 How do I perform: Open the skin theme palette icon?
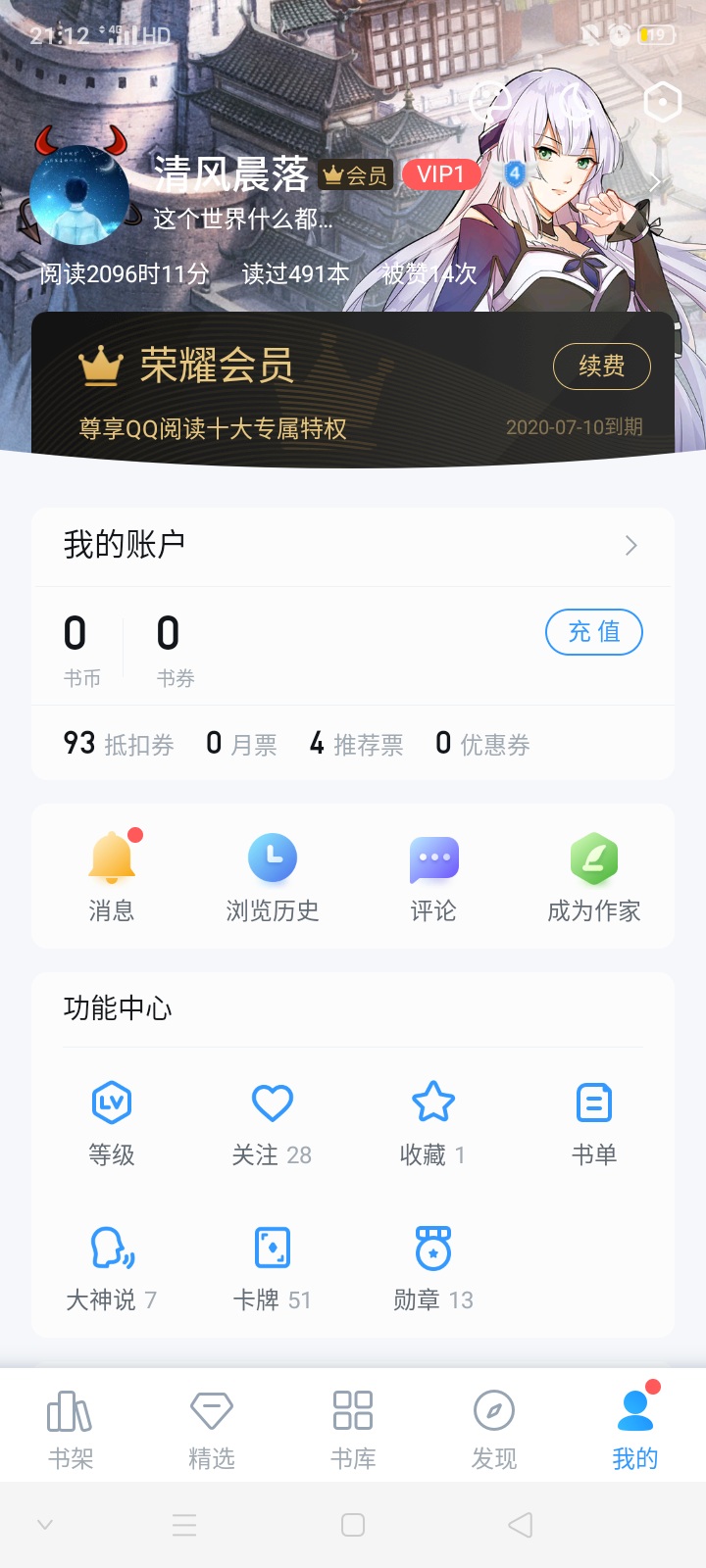click(x=491, y=102)
